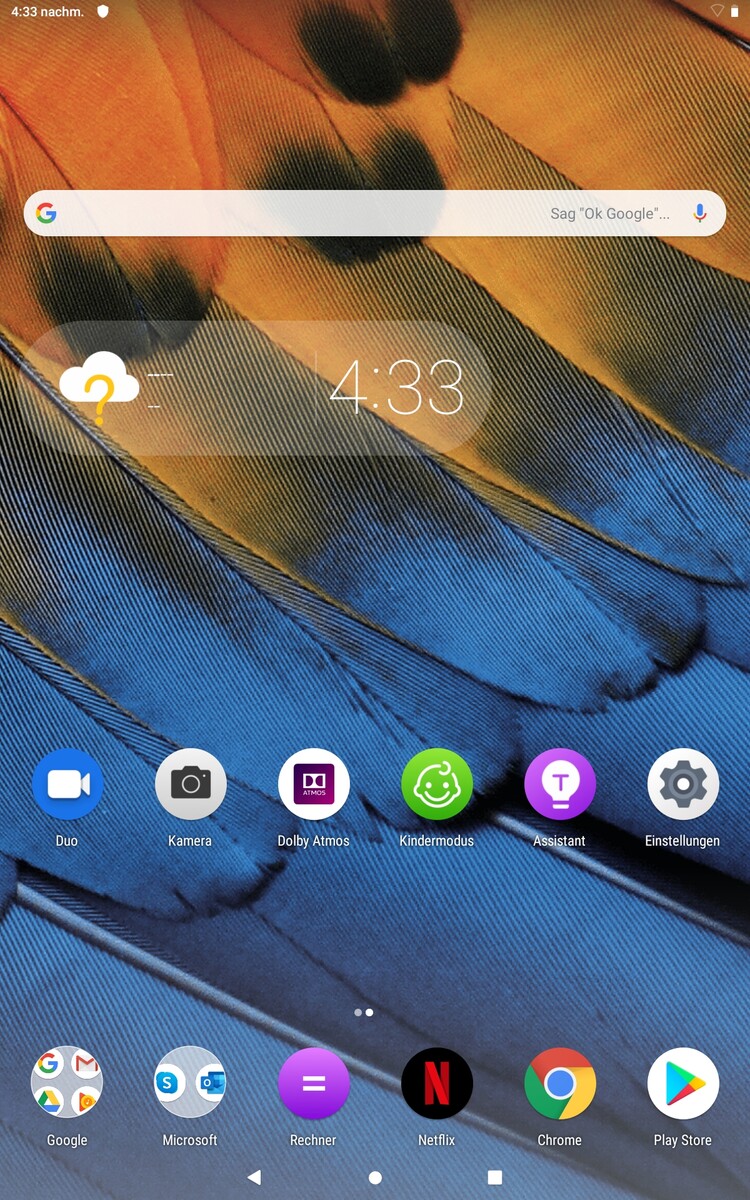750x1200 pixels.
Task: Launch the Rechner app
Action: coord(313,1083)
